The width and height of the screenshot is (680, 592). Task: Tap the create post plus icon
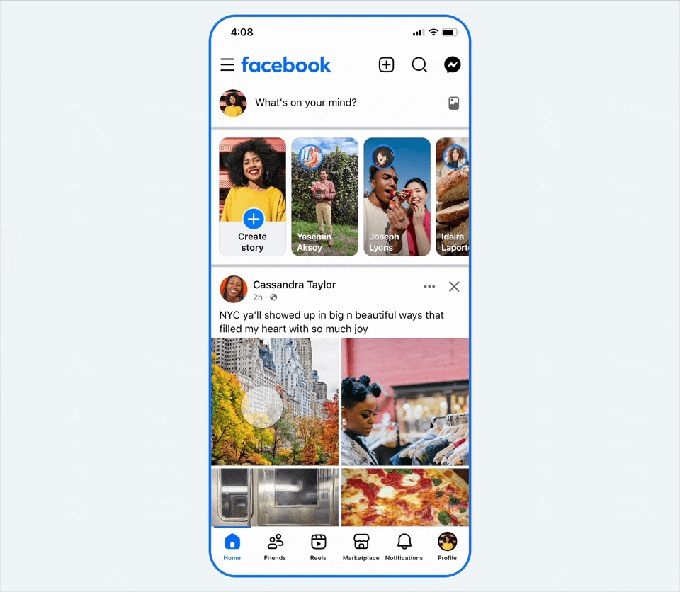tap(386, 65)
